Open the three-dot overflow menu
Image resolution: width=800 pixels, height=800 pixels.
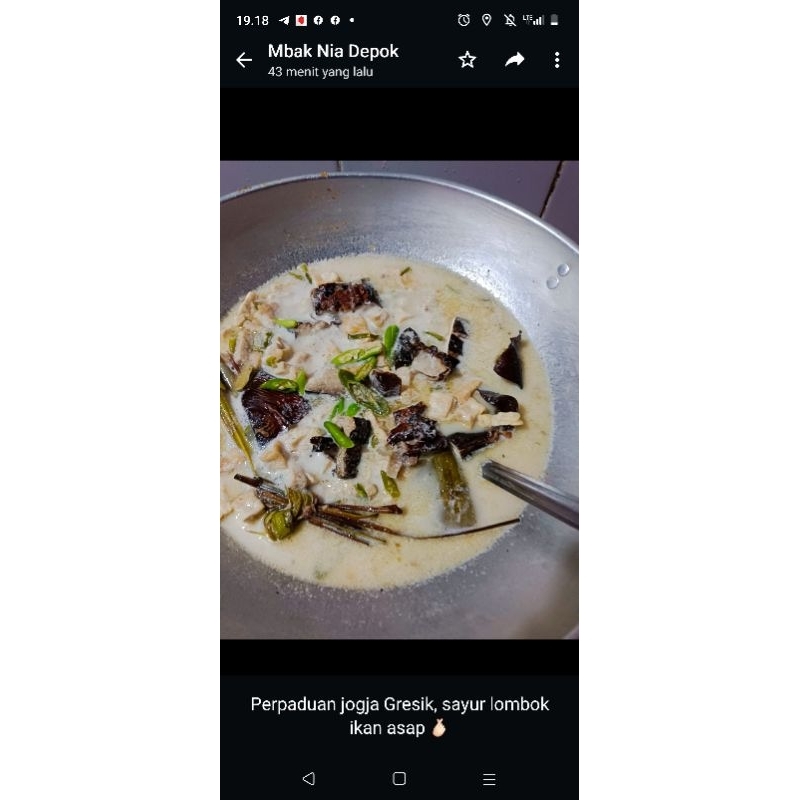(557, 60)
